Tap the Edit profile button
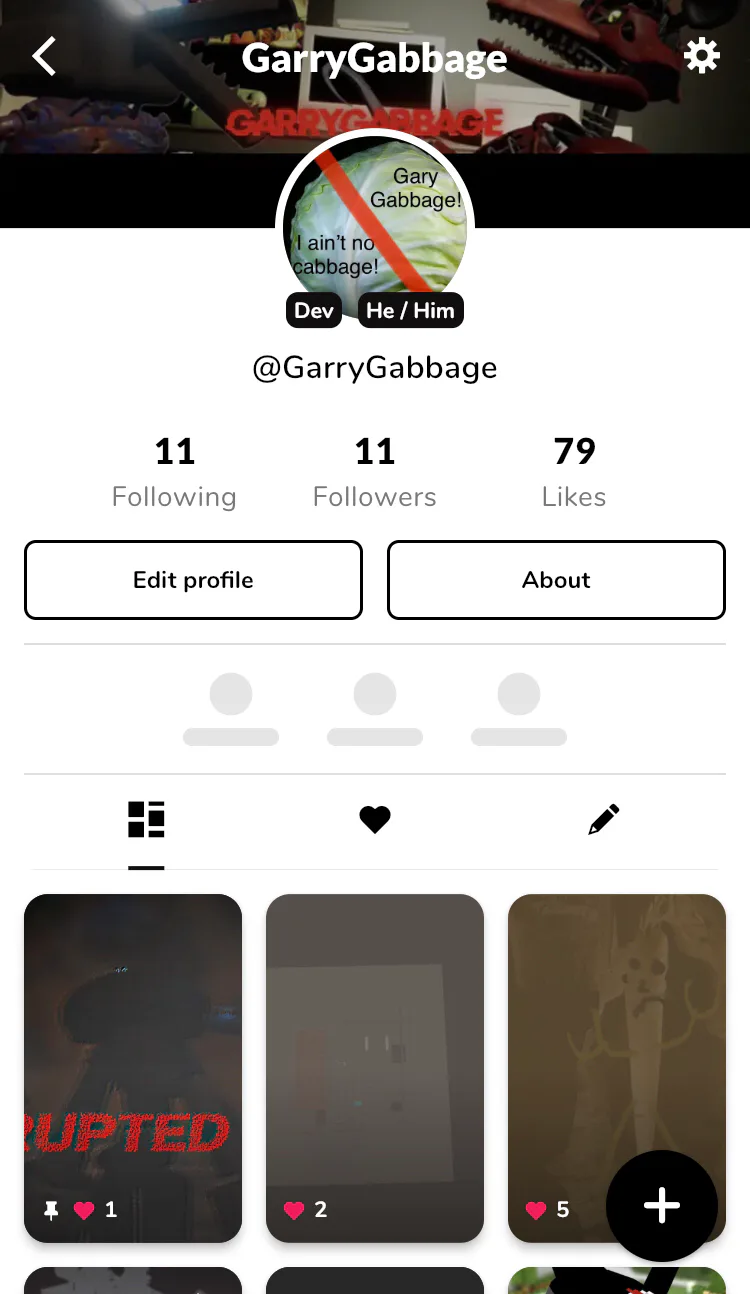 pyautogui.click(x=193, y=580)
